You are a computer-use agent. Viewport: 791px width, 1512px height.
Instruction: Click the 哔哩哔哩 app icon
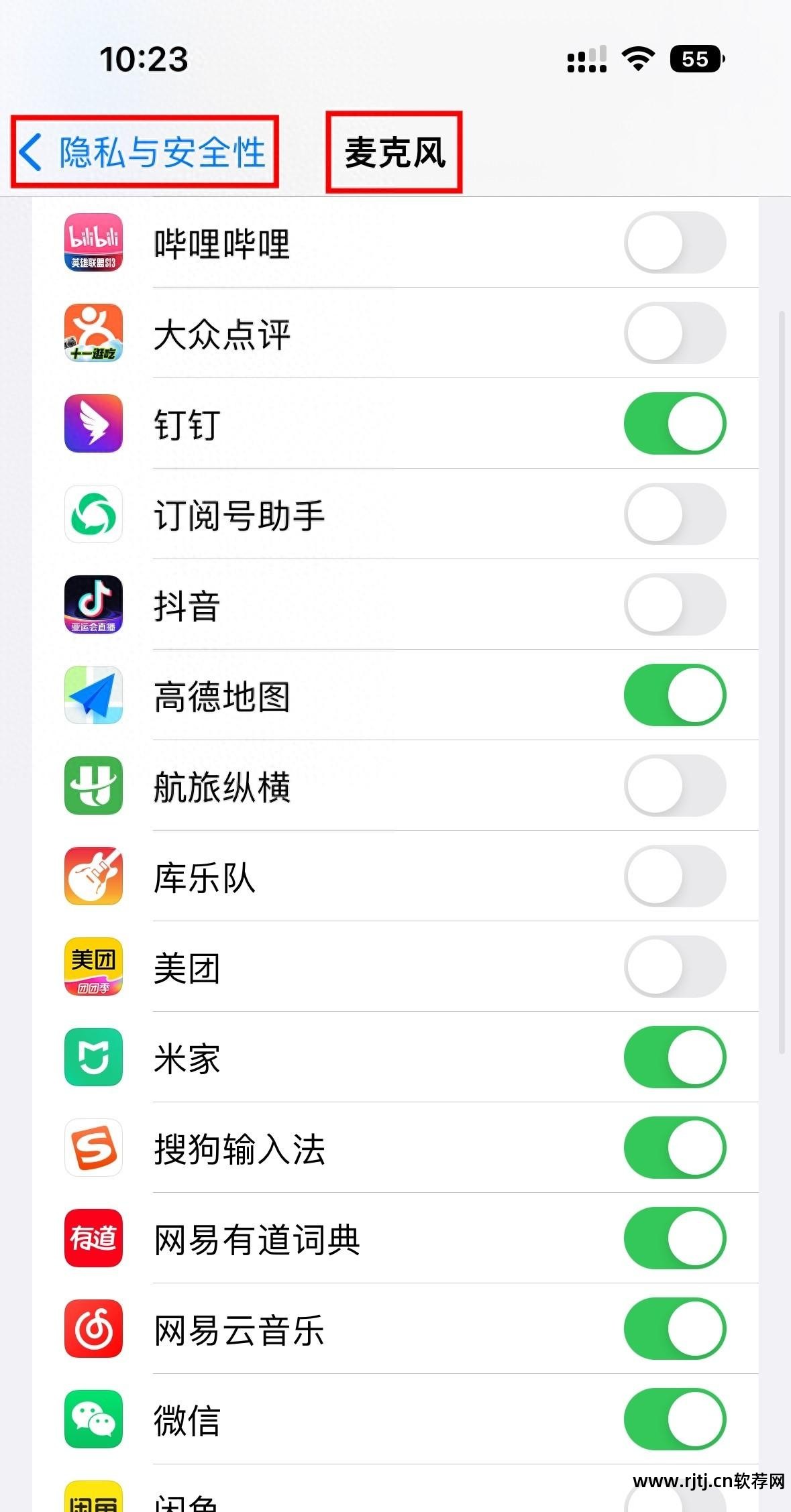[93, 243]
